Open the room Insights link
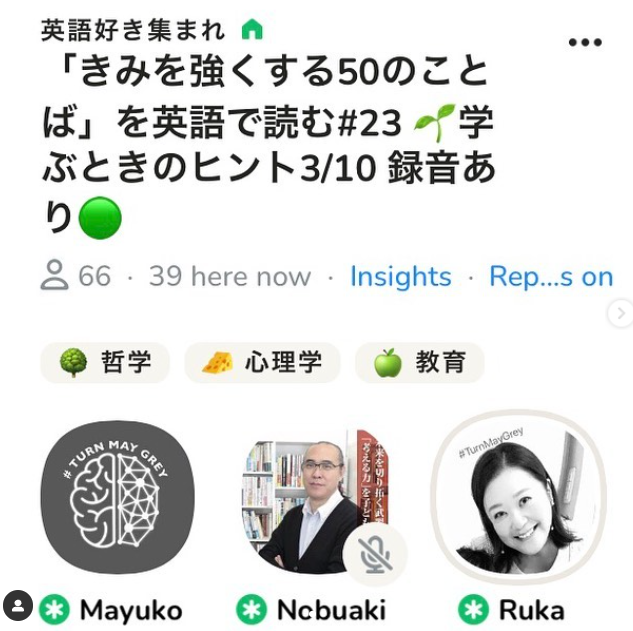 400,276
